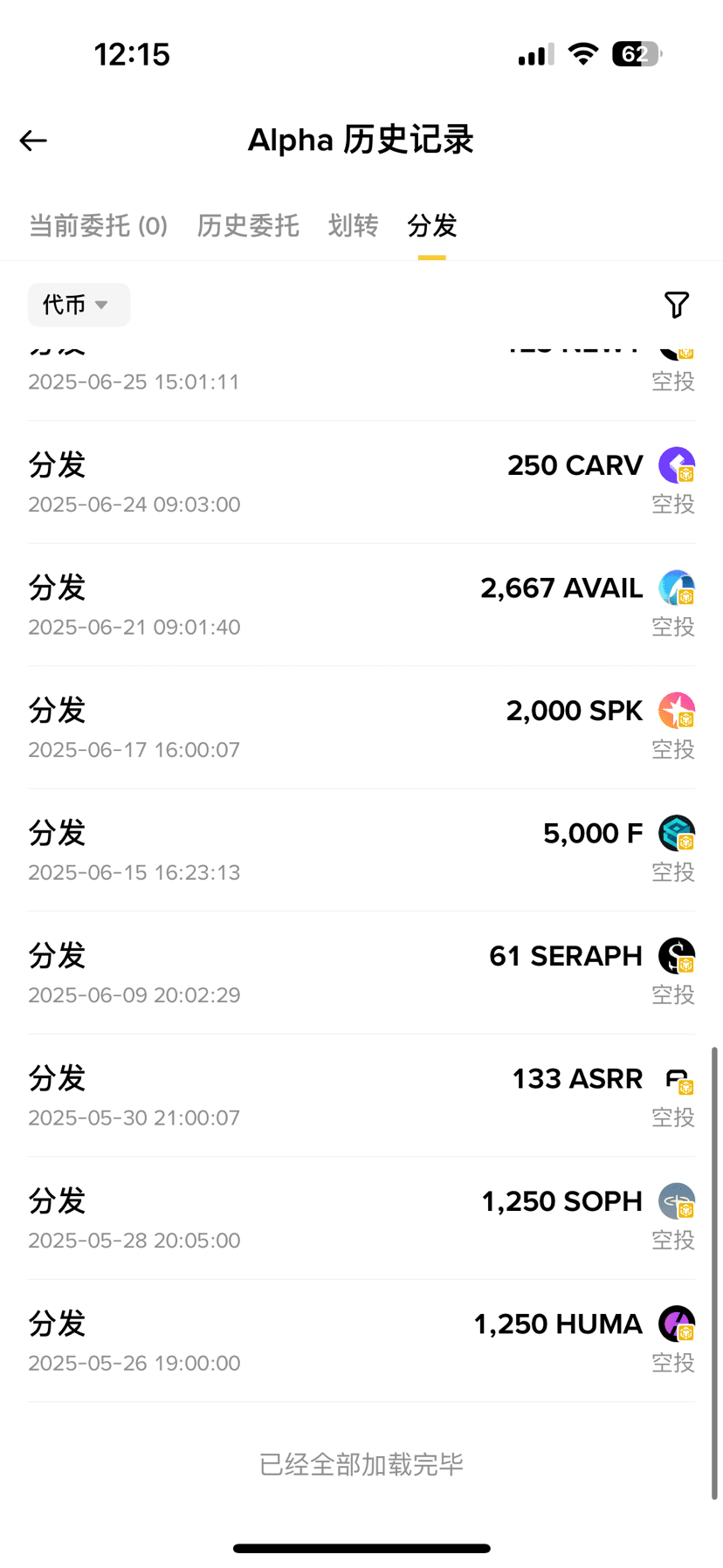Open the 5,000 F distribution record
Viewport: 723px width, 1568px height.
(x=361, y=850)
